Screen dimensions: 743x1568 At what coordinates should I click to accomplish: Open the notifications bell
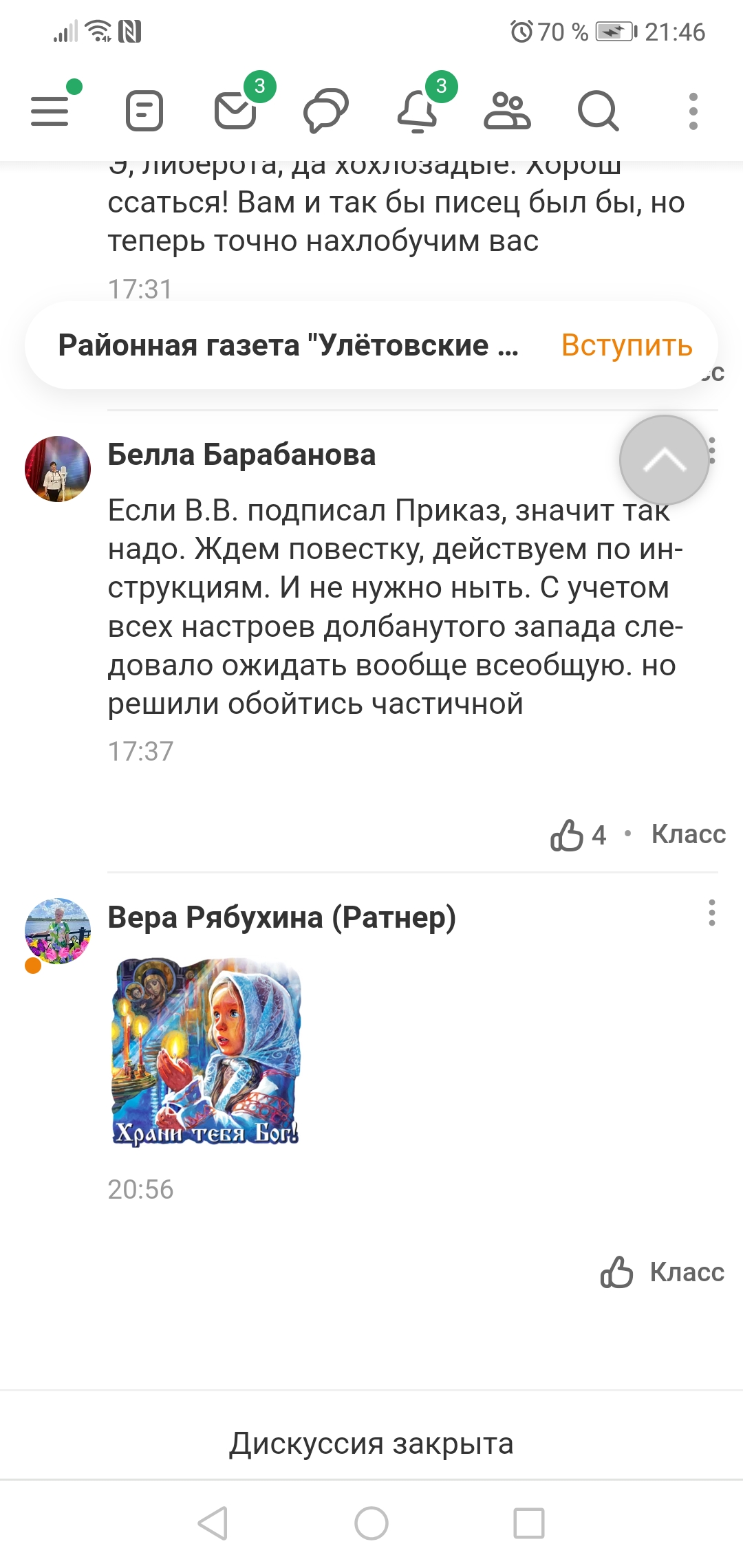tap(418, 111)
